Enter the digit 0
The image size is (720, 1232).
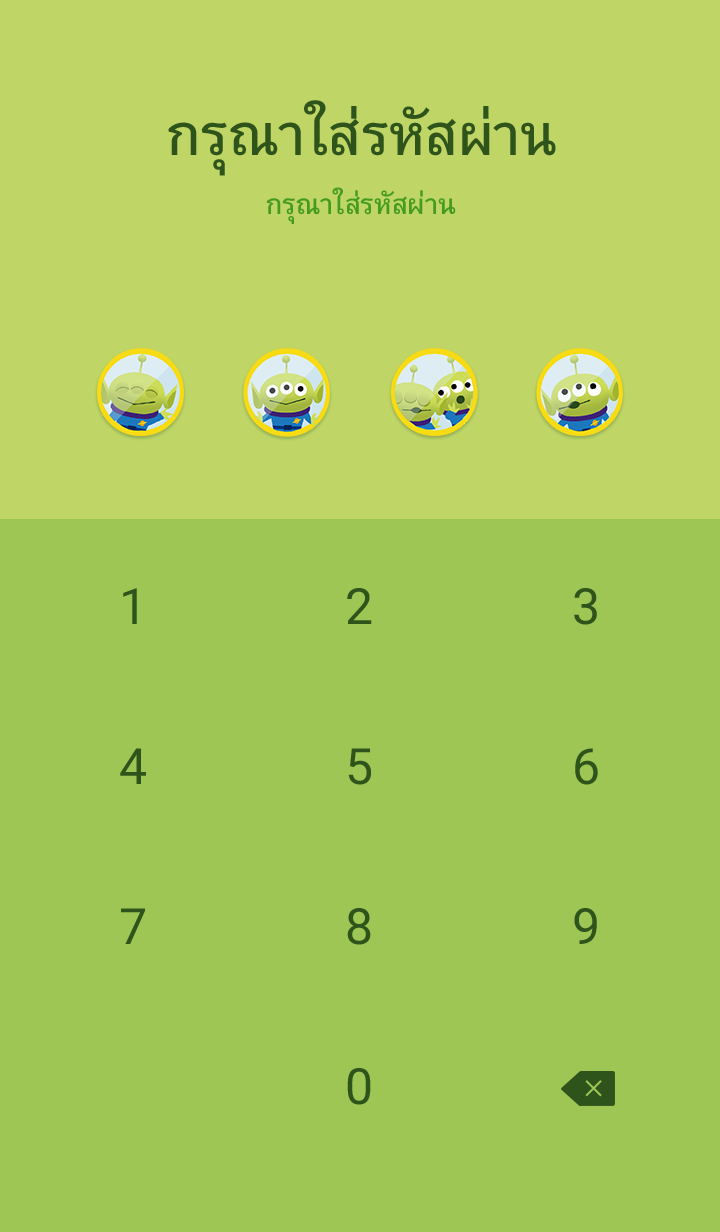click(359, 1087)
